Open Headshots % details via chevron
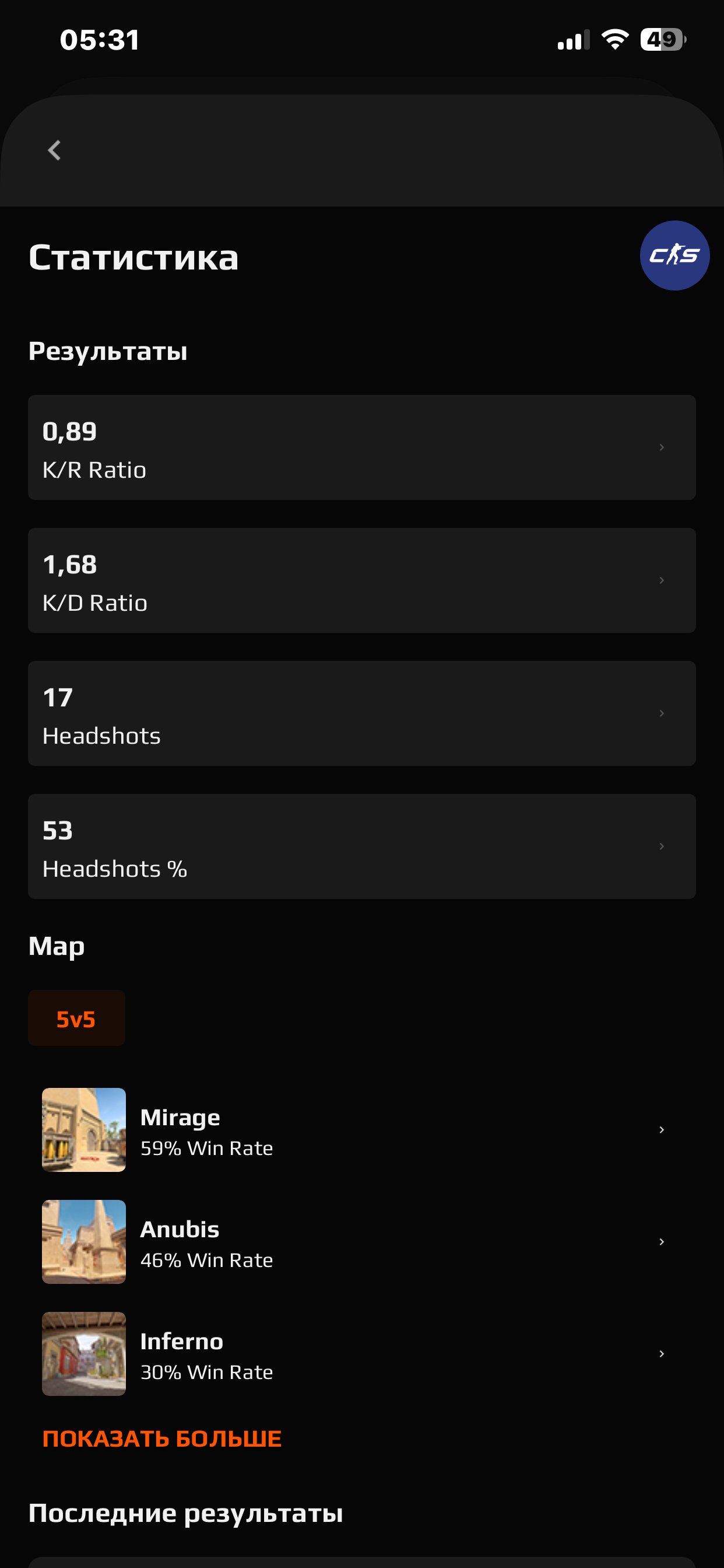This screenshot has width=724, height=1568. (x=661, y=845)
